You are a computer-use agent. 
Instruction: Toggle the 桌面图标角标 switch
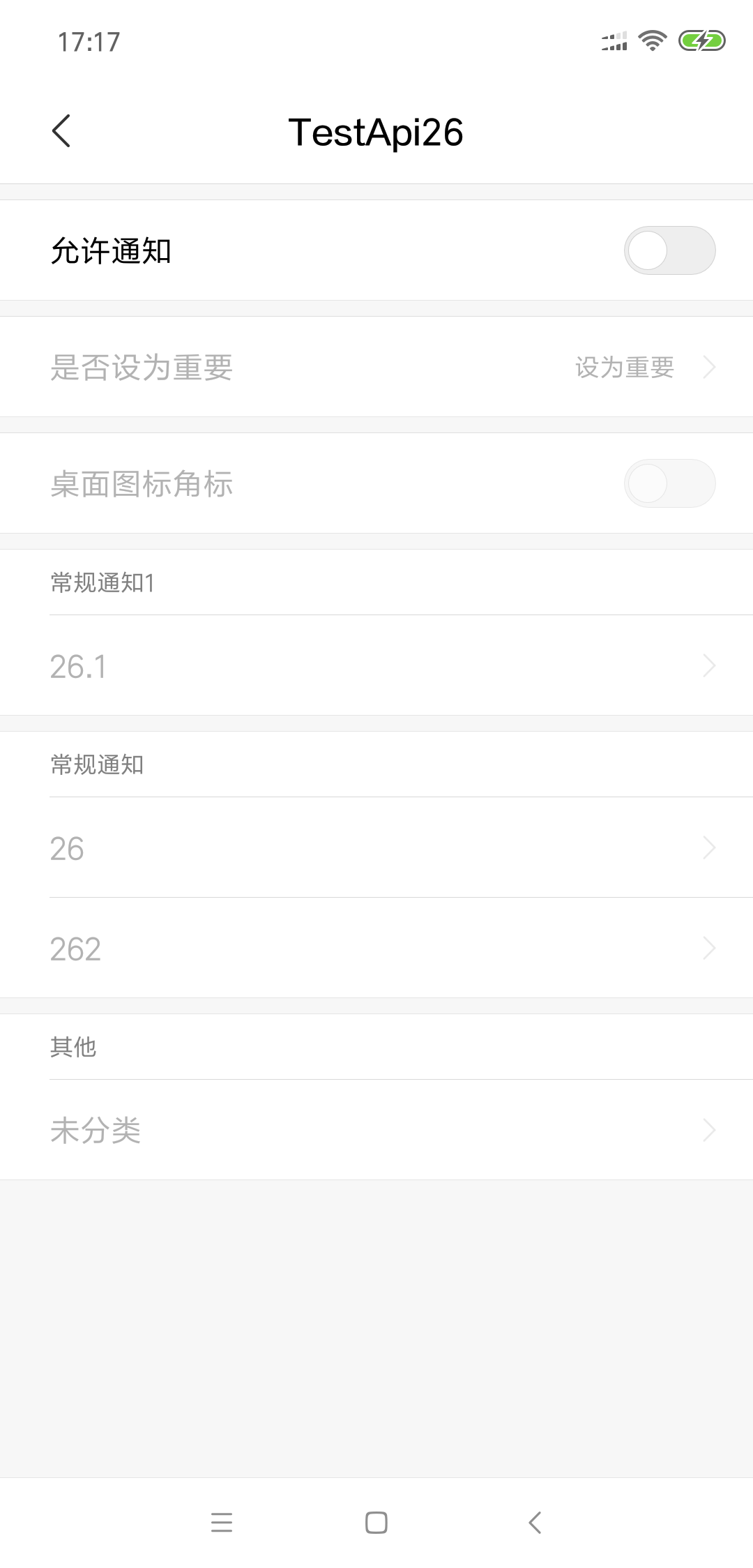tap(669, 483)
